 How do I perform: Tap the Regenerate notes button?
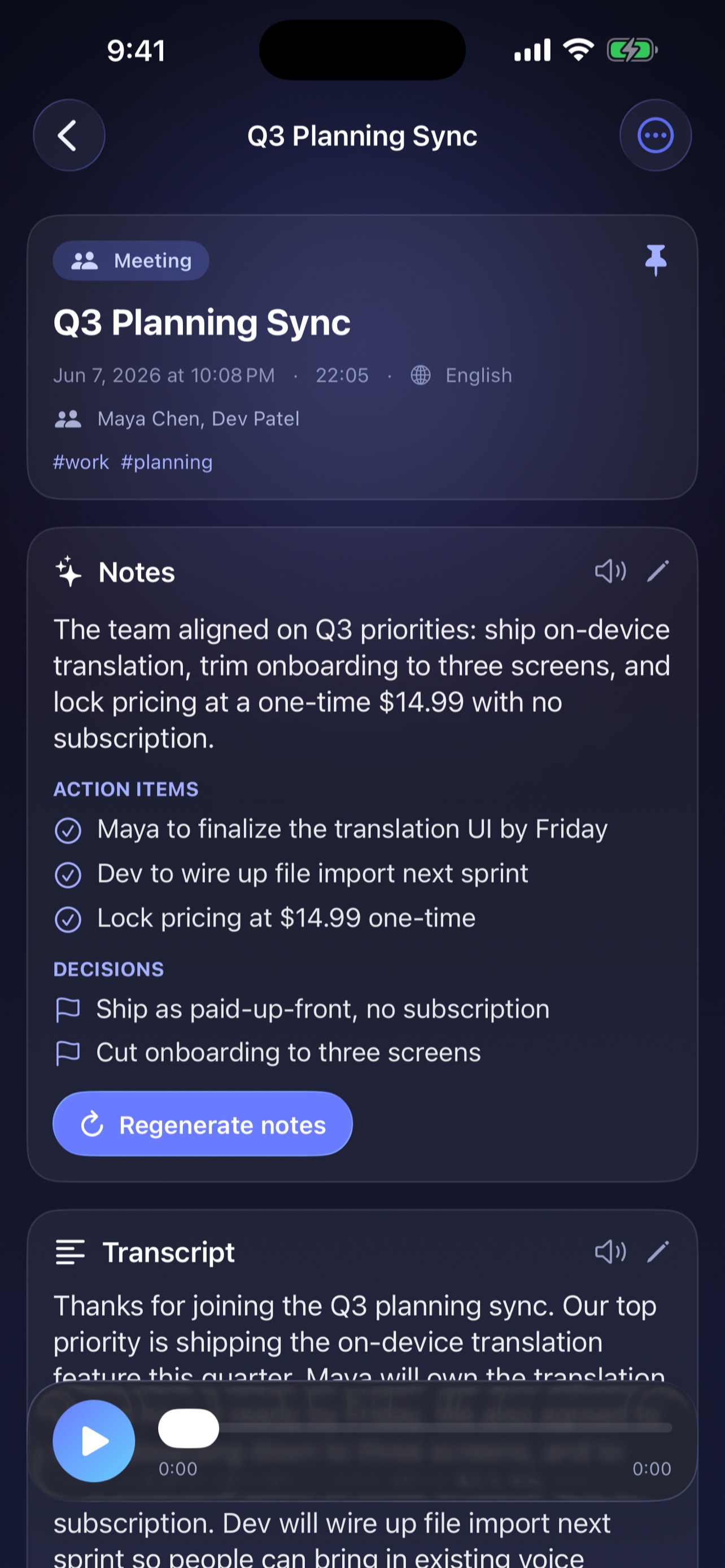[x=203, y=1124]
